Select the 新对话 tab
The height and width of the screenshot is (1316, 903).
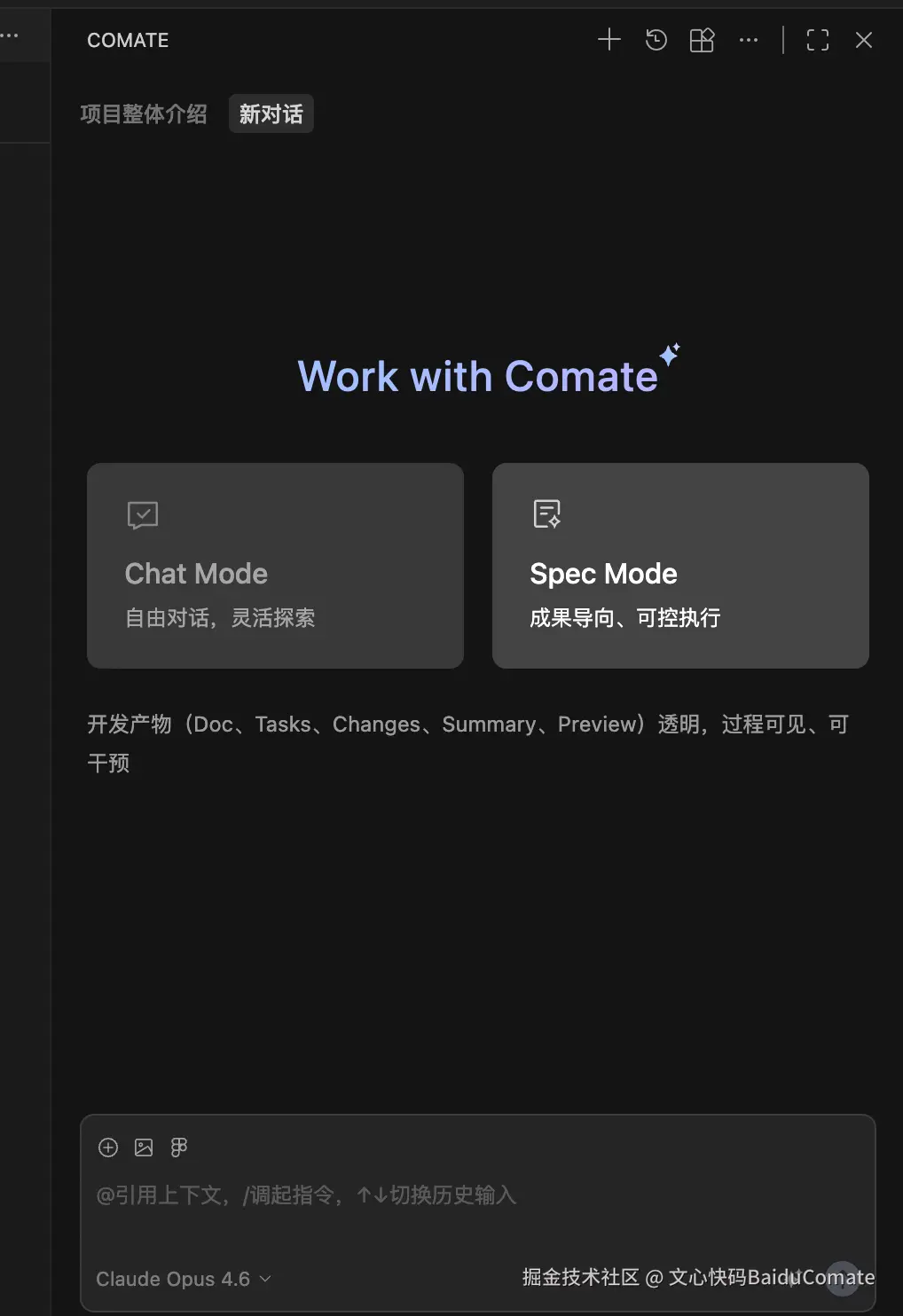pyautogui.click(x=271, y=114)
